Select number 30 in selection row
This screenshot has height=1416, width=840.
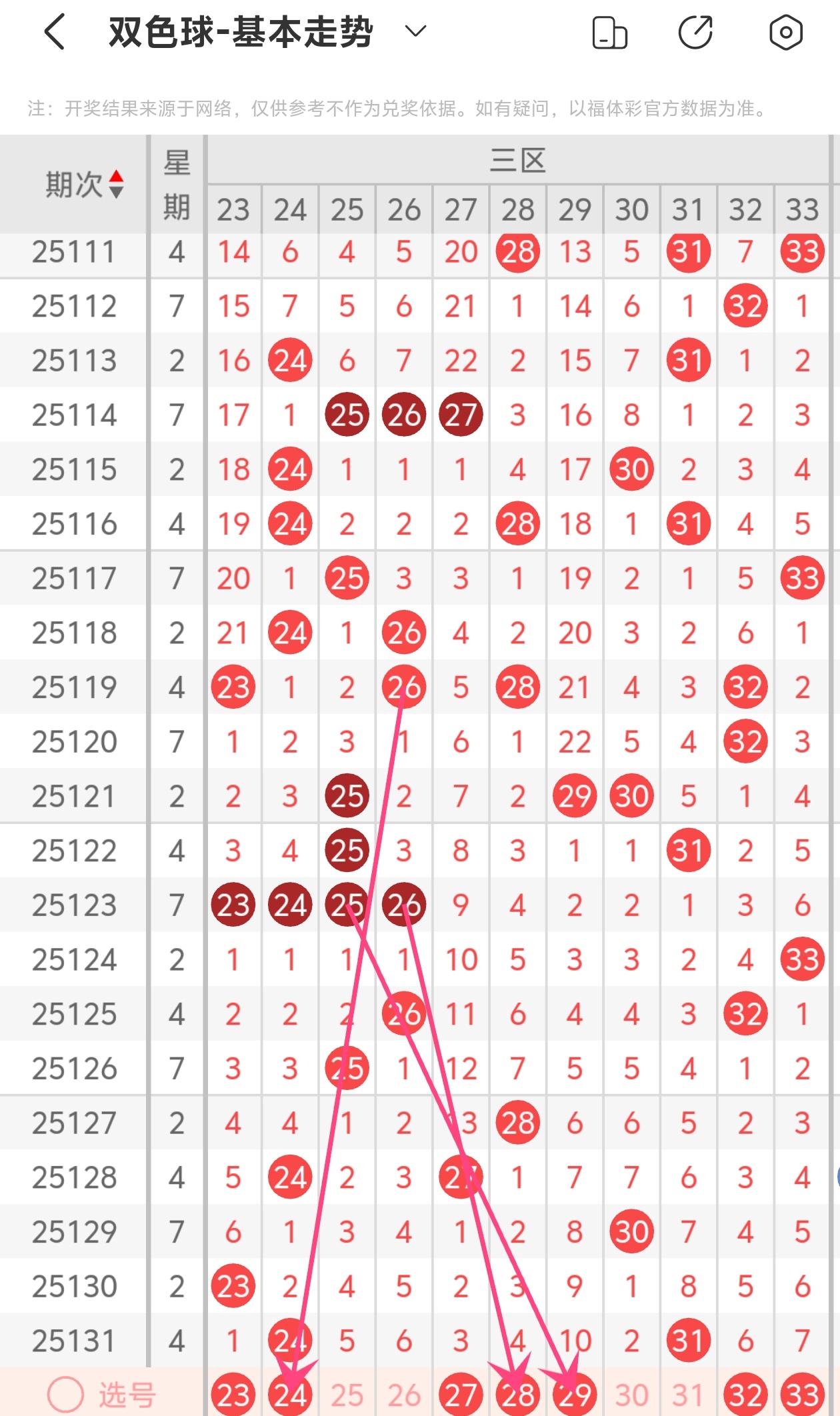tap(631, 1395)
